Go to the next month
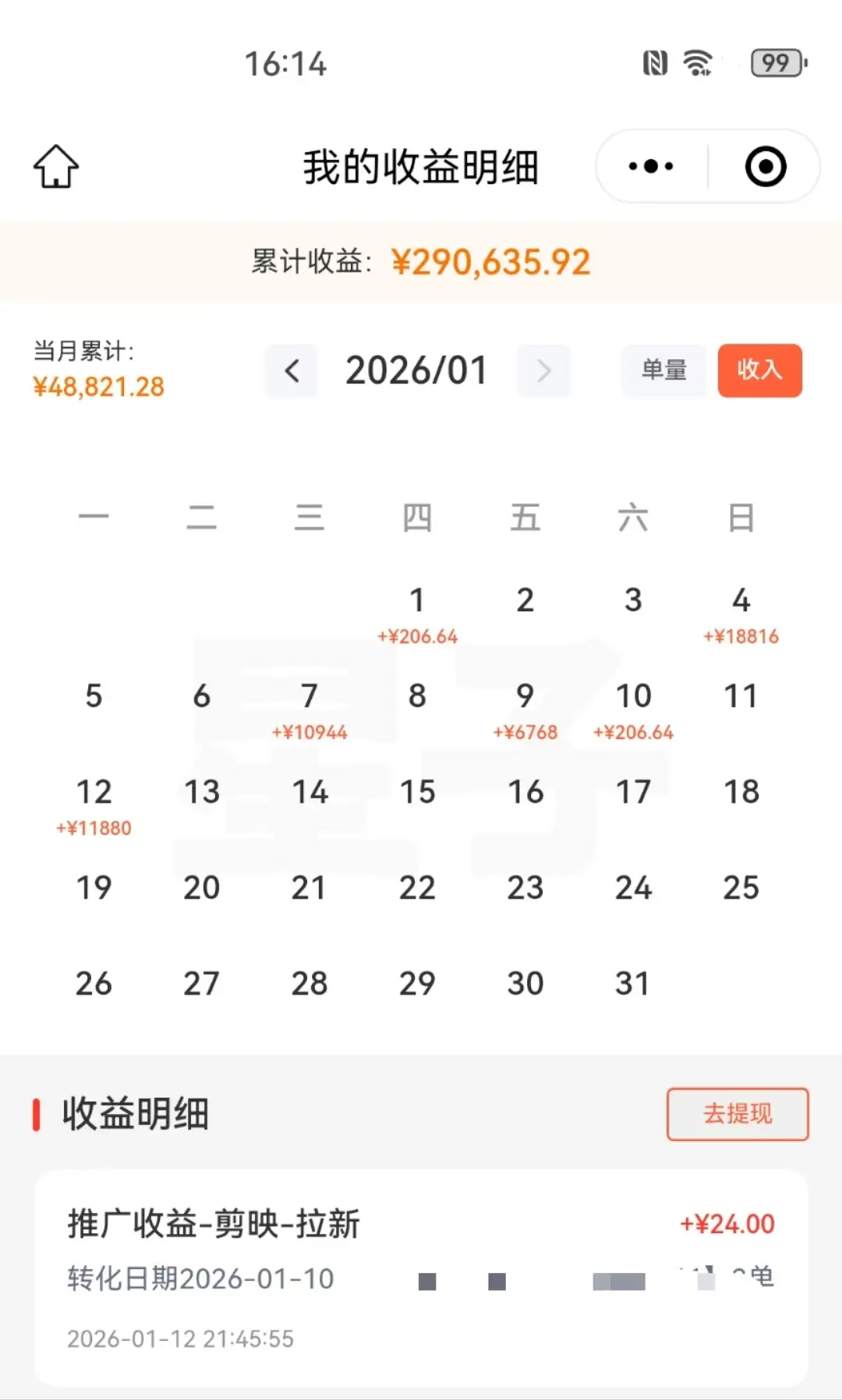The image size is (842, 1400). [543, 370]
